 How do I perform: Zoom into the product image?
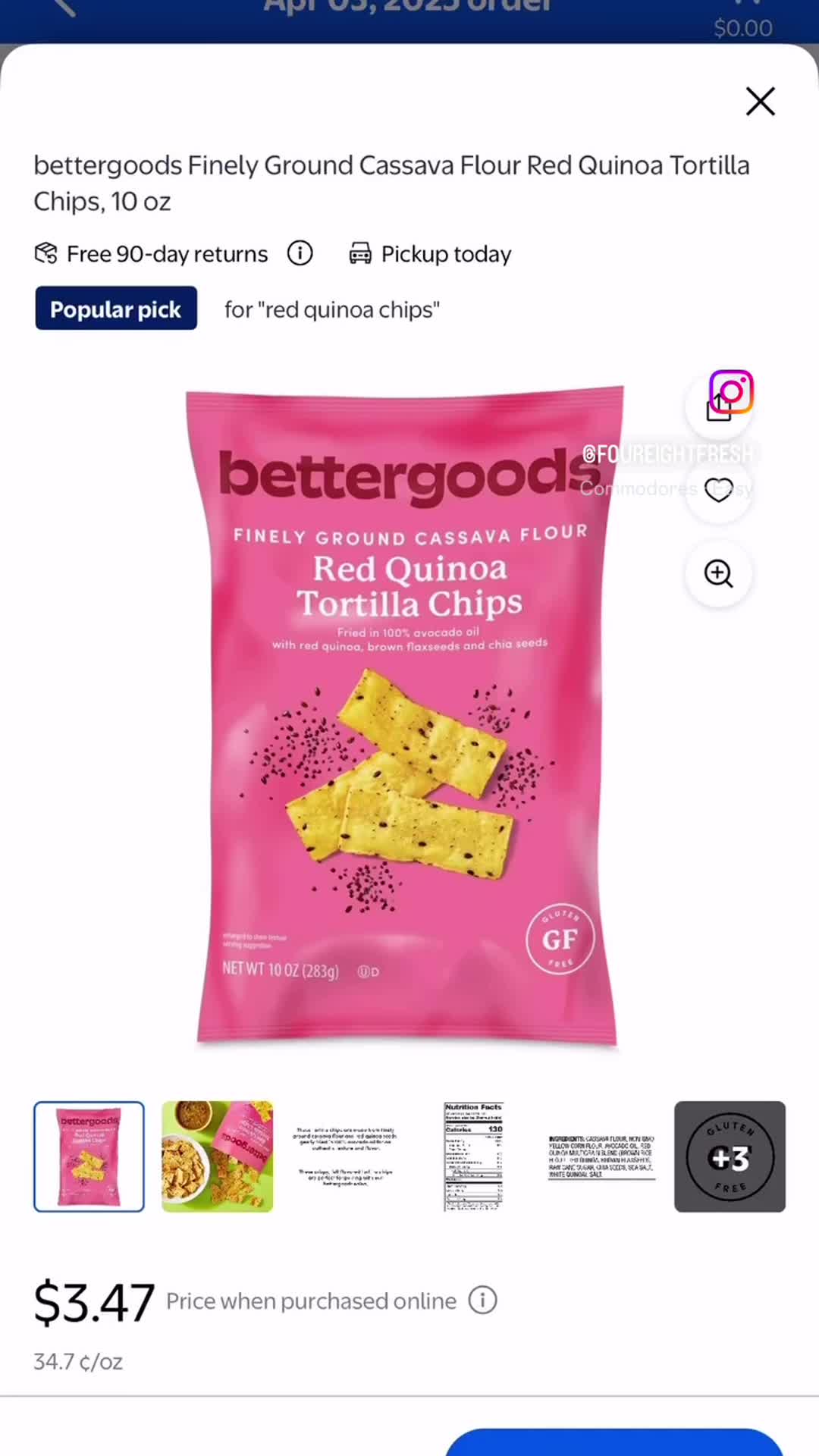click(718, 573)
